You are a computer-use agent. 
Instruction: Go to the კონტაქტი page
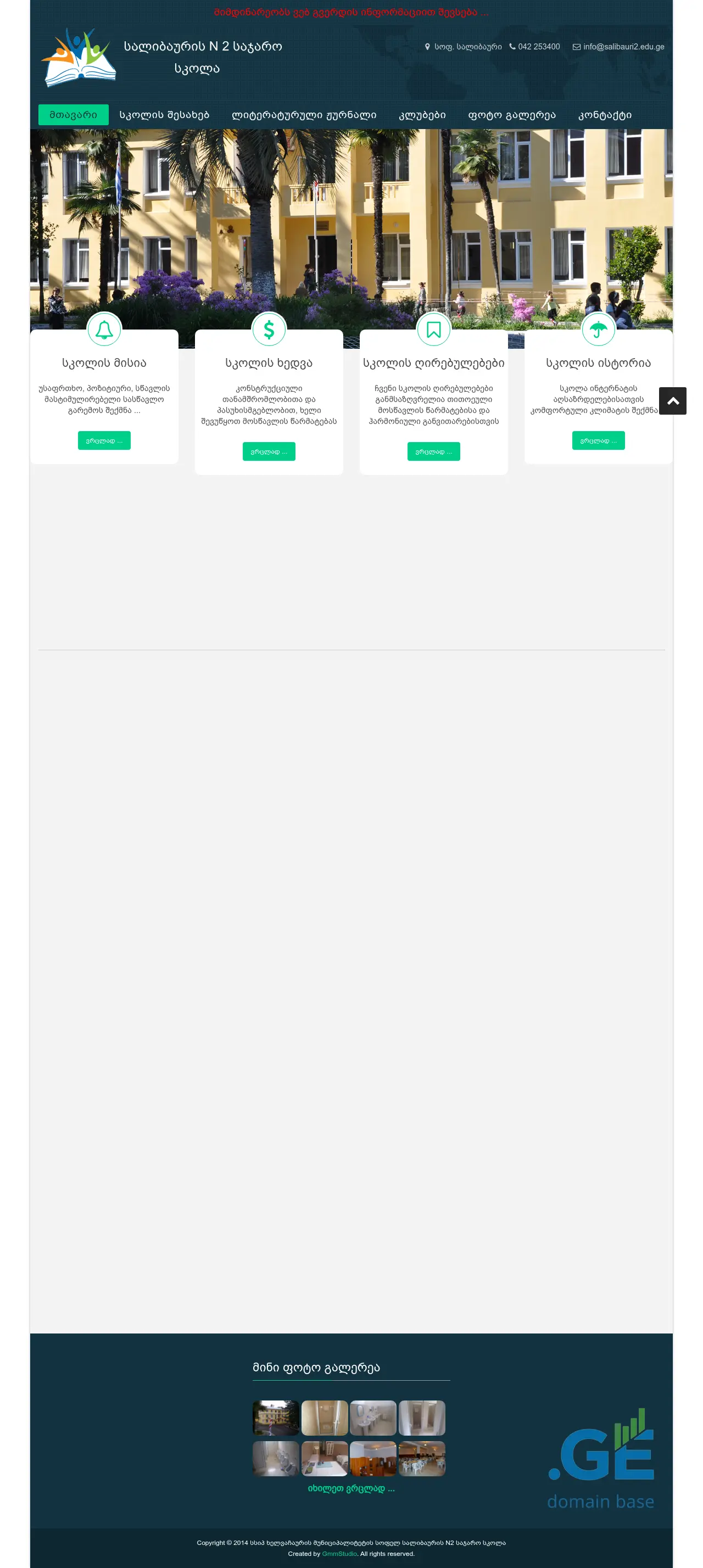[604, 114]
